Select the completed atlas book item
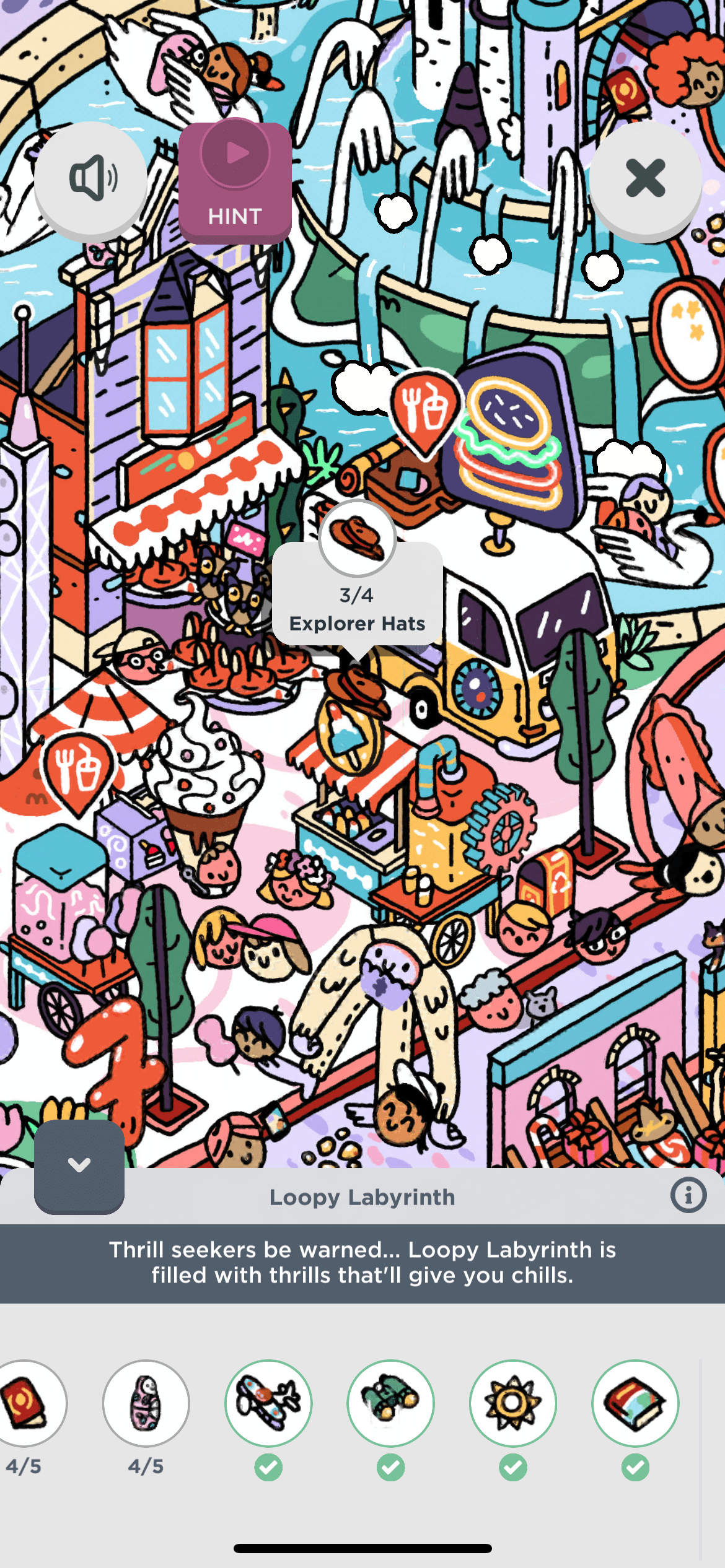 635,1403
